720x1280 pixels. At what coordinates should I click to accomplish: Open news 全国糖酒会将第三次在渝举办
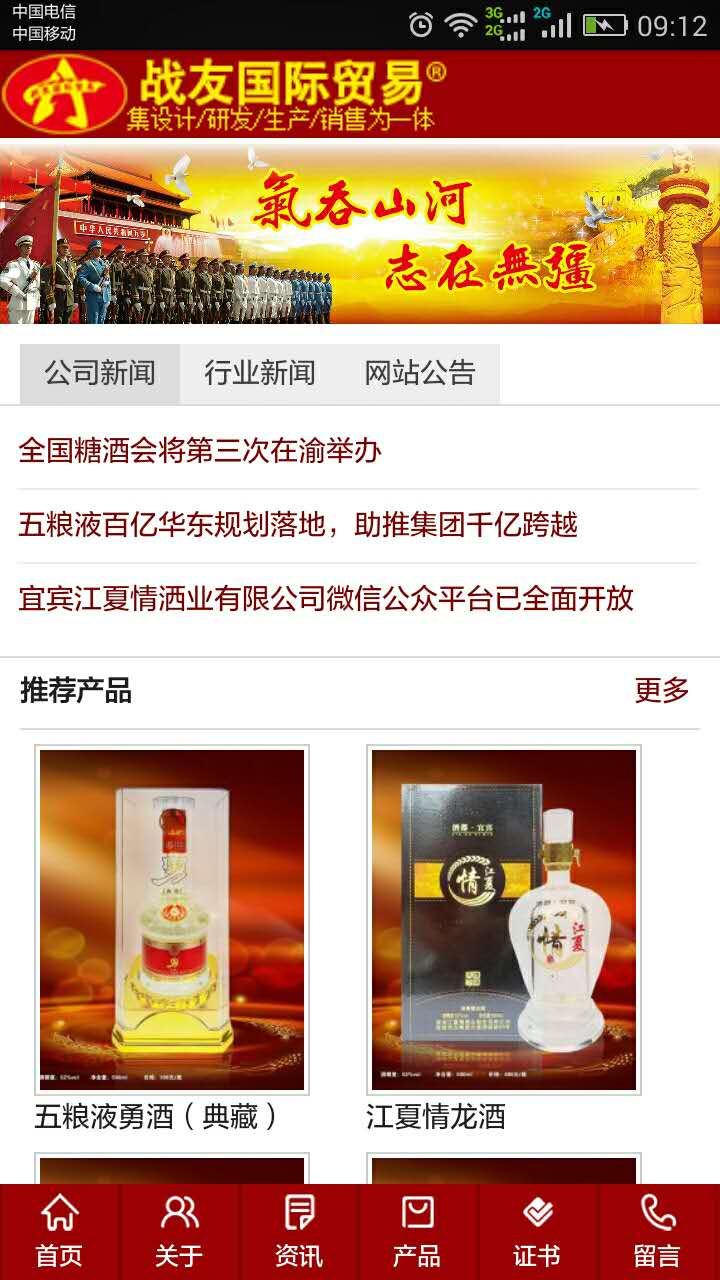pos(200,451)
